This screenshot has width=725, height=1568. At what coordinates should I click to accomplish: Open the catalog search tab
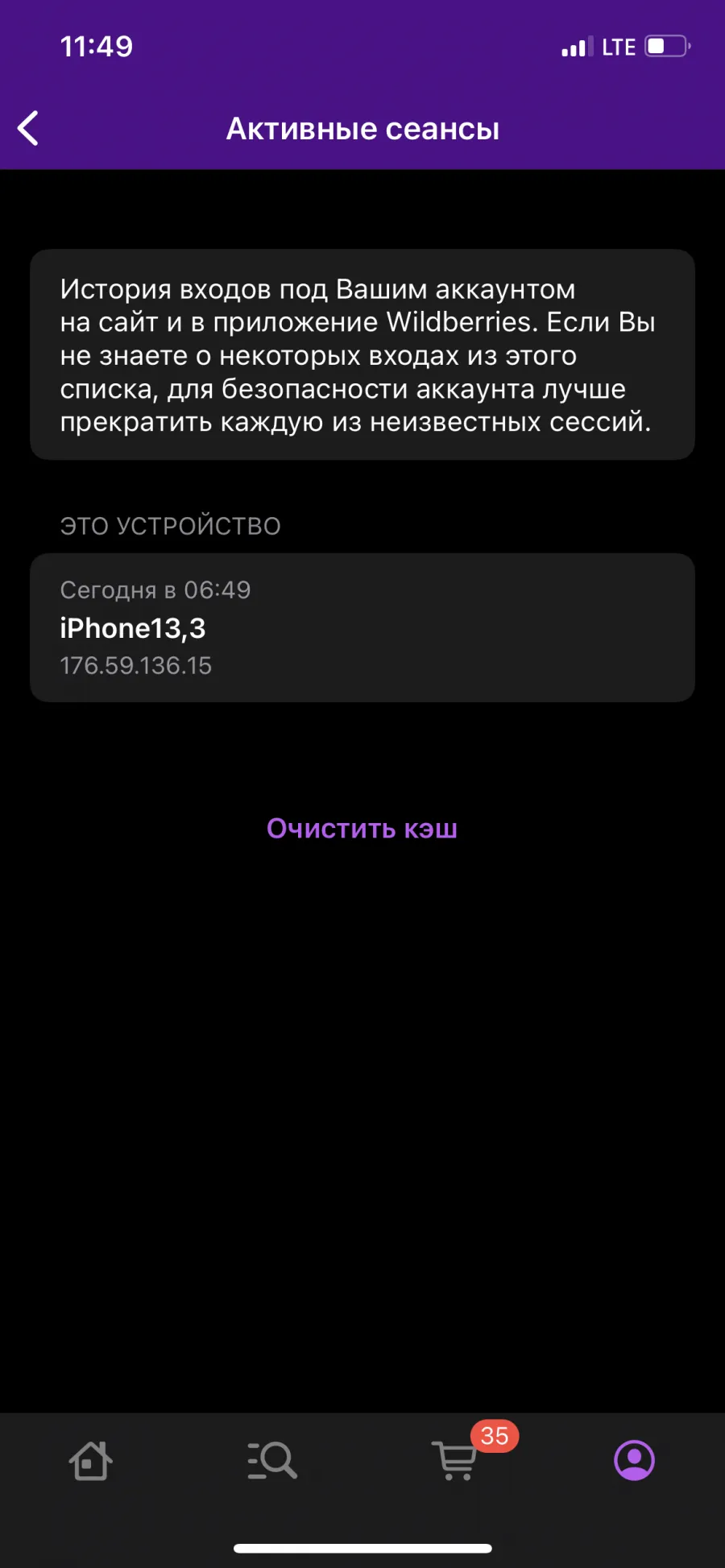point(272,1460)
